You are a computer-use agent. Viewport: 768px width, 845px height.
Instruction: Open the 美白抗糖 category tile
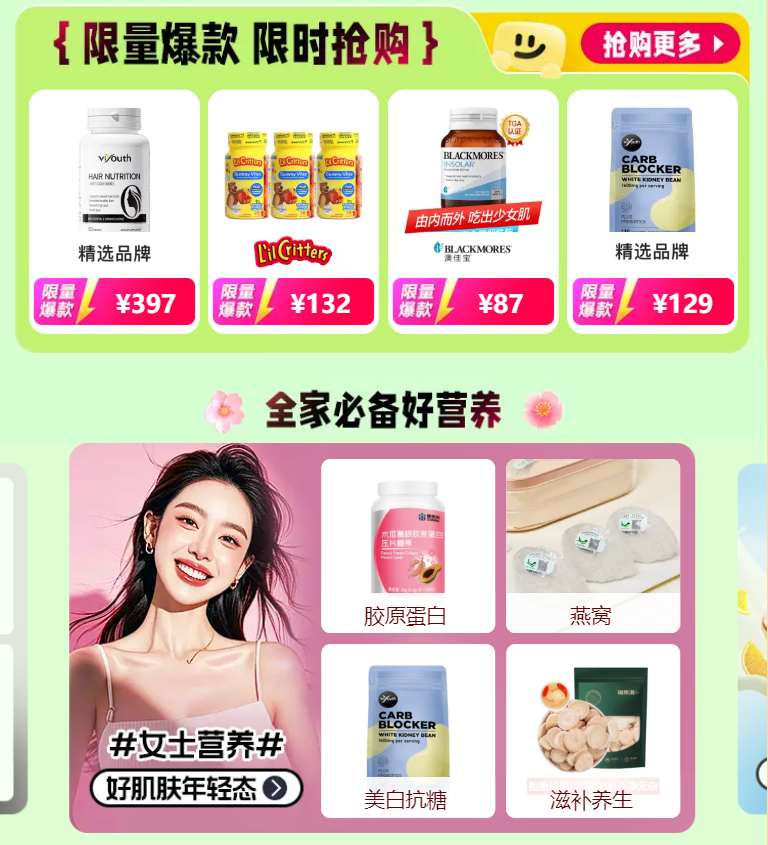407,731
